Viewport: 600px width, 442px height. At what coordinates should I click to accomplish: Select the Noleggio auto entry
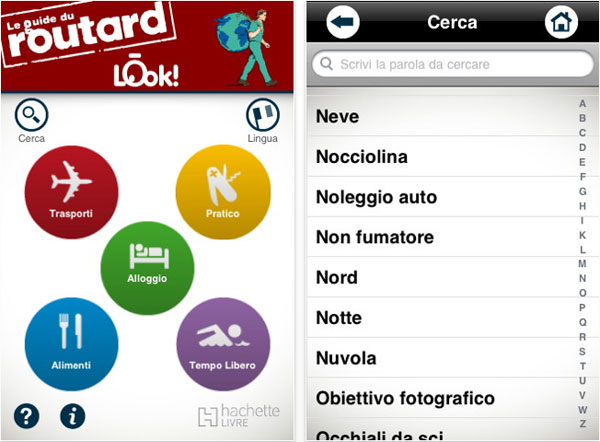tap(440, 197)
